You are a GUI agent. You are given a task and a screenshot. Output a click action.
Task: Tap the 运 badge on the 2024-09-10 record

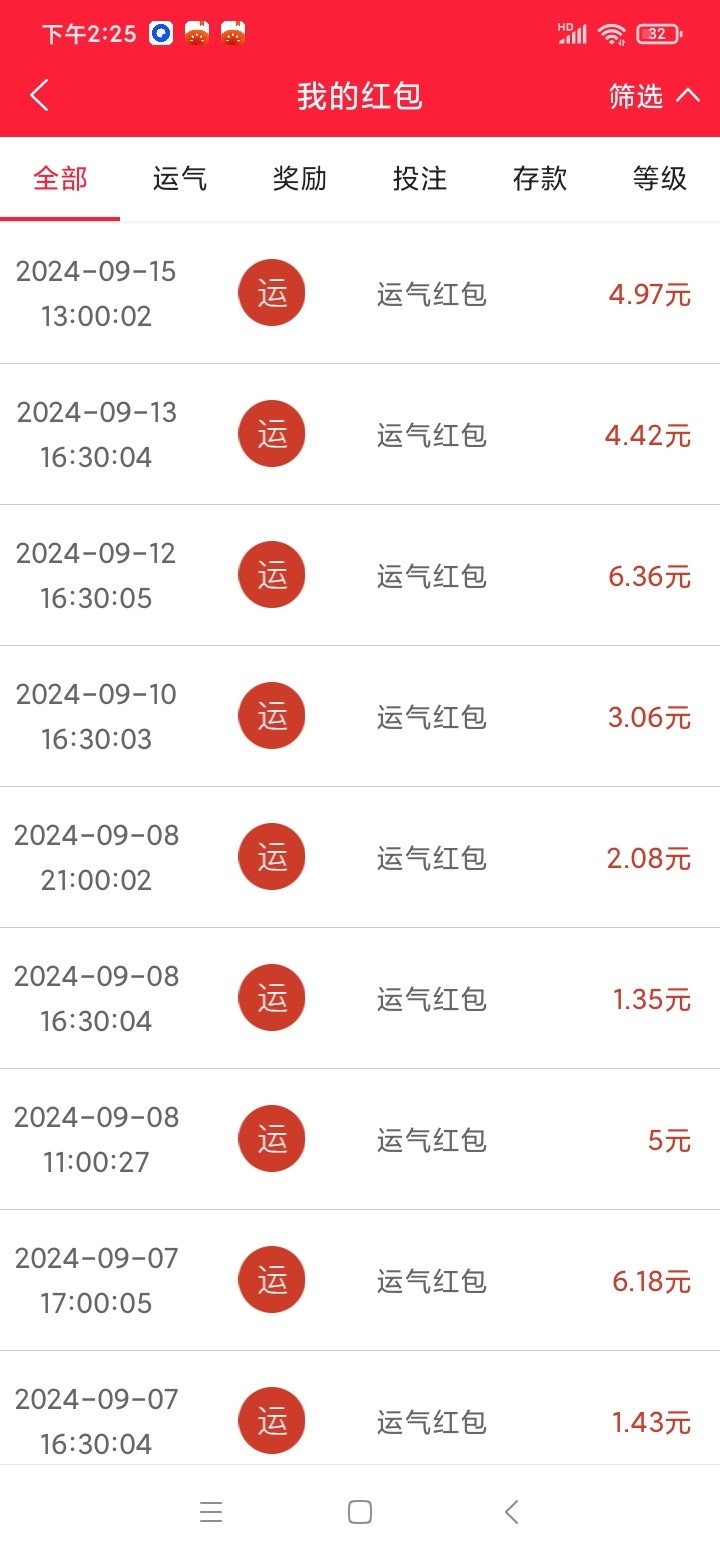(271, 715)
